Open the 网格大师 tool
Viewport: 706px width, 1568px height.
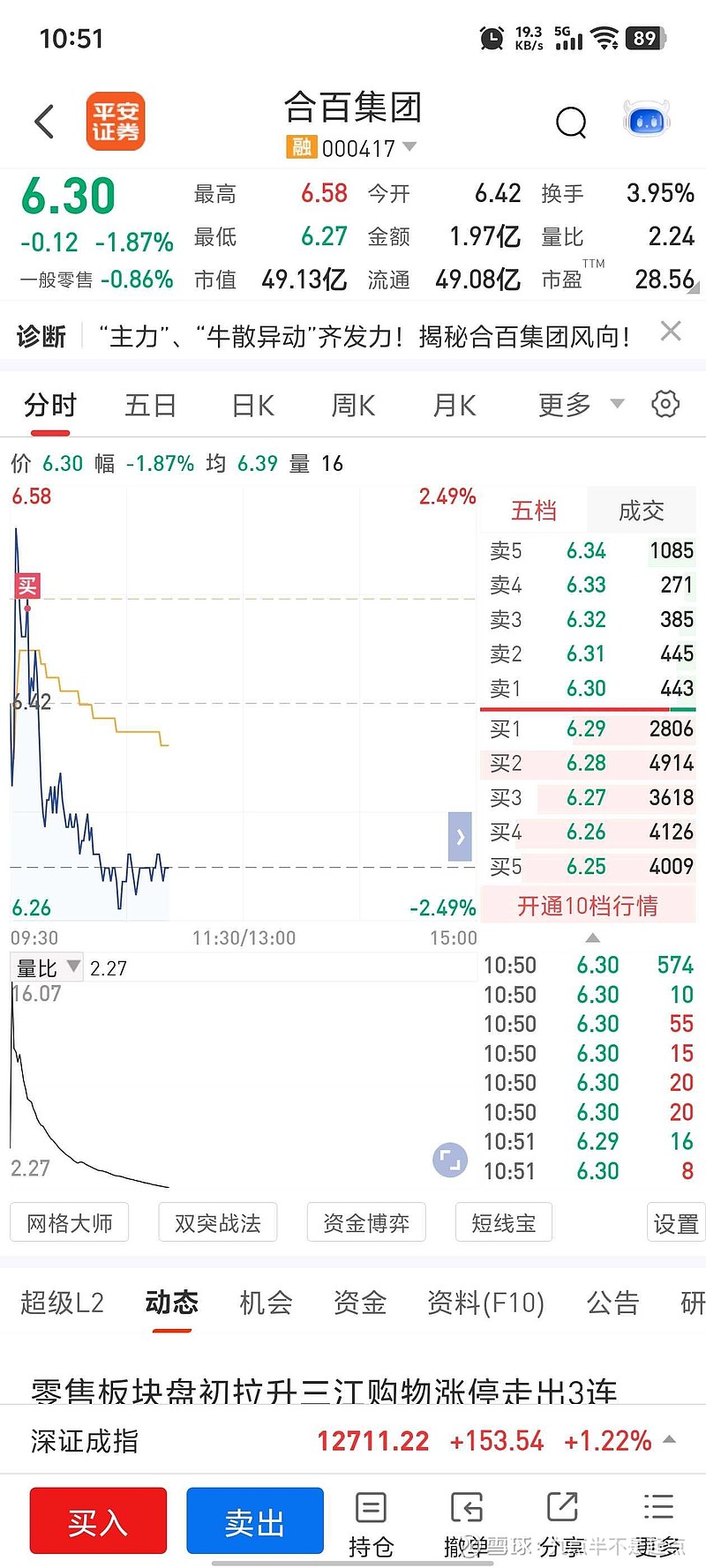click(70, 1223)
